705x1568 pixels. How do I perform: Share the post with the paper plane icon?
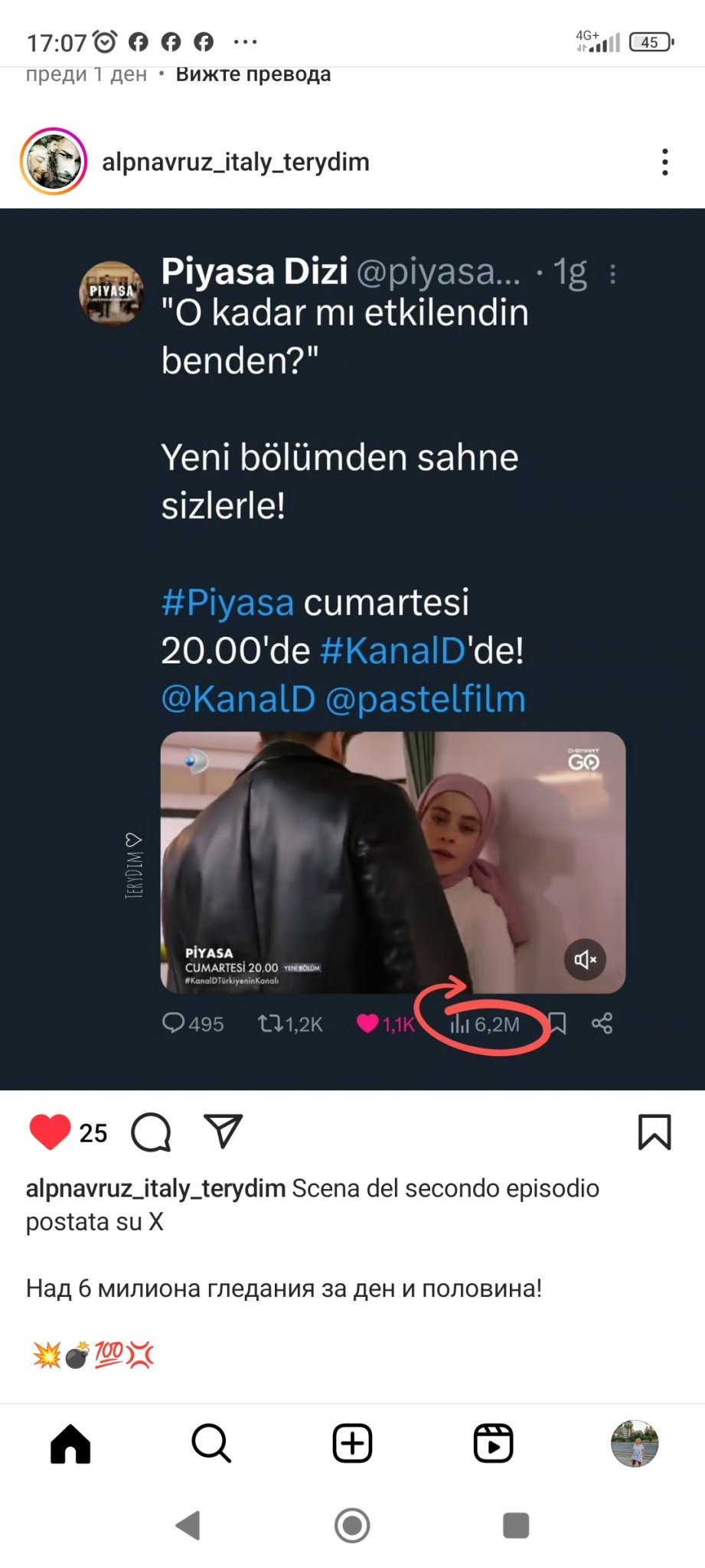[x=223, y=1131]
